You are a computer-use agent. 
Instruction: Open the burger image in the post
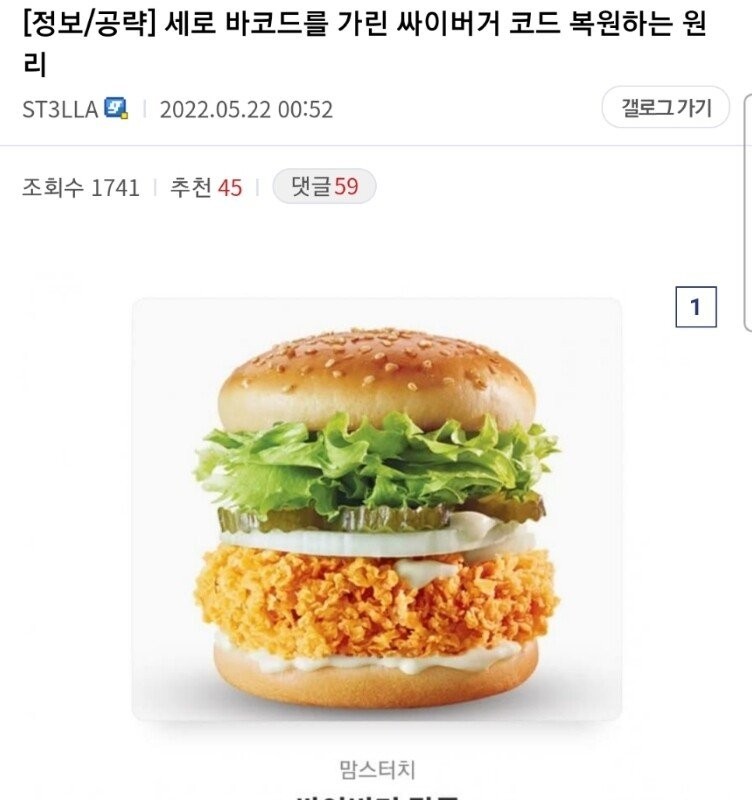tap(376, 510)
